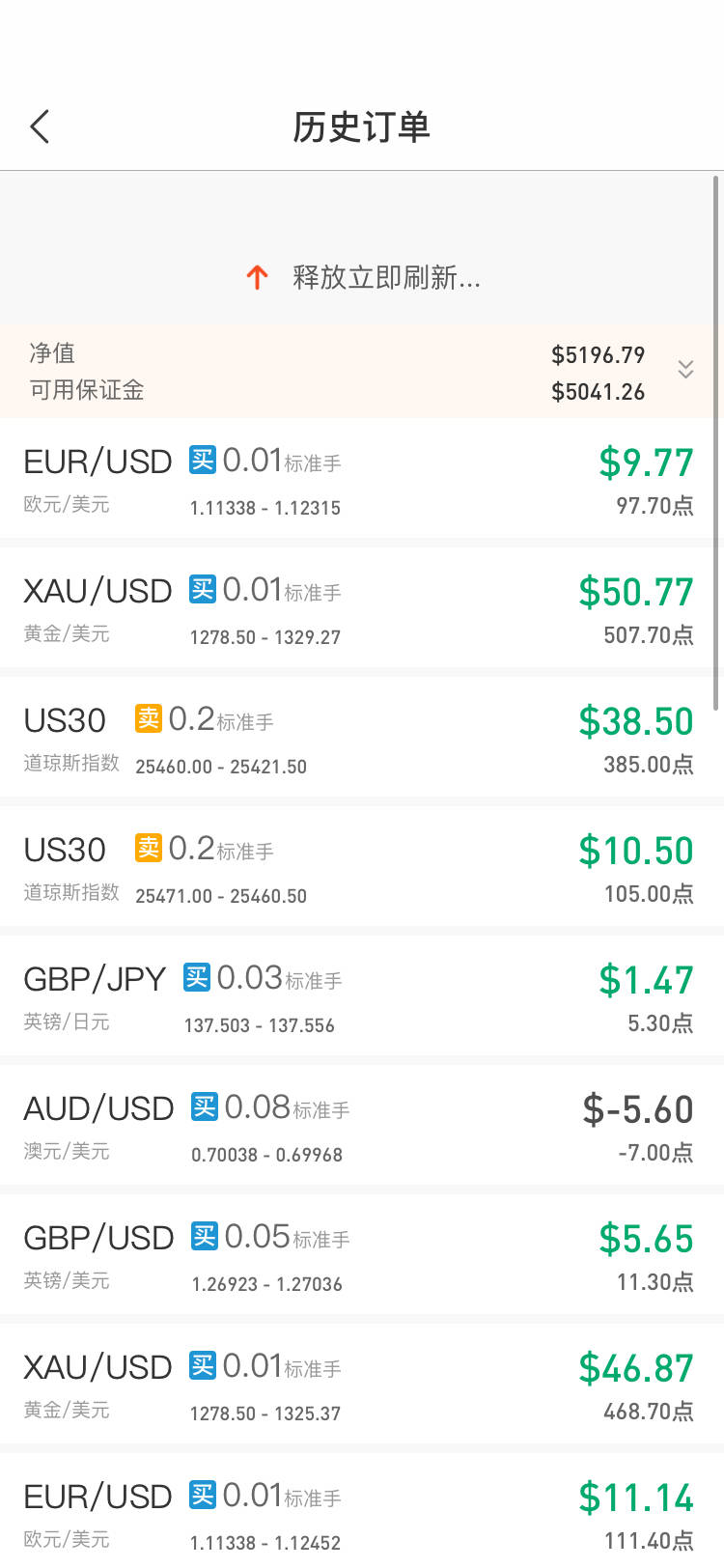View the US30 sell order earning $10.50

tap(362, 867)
